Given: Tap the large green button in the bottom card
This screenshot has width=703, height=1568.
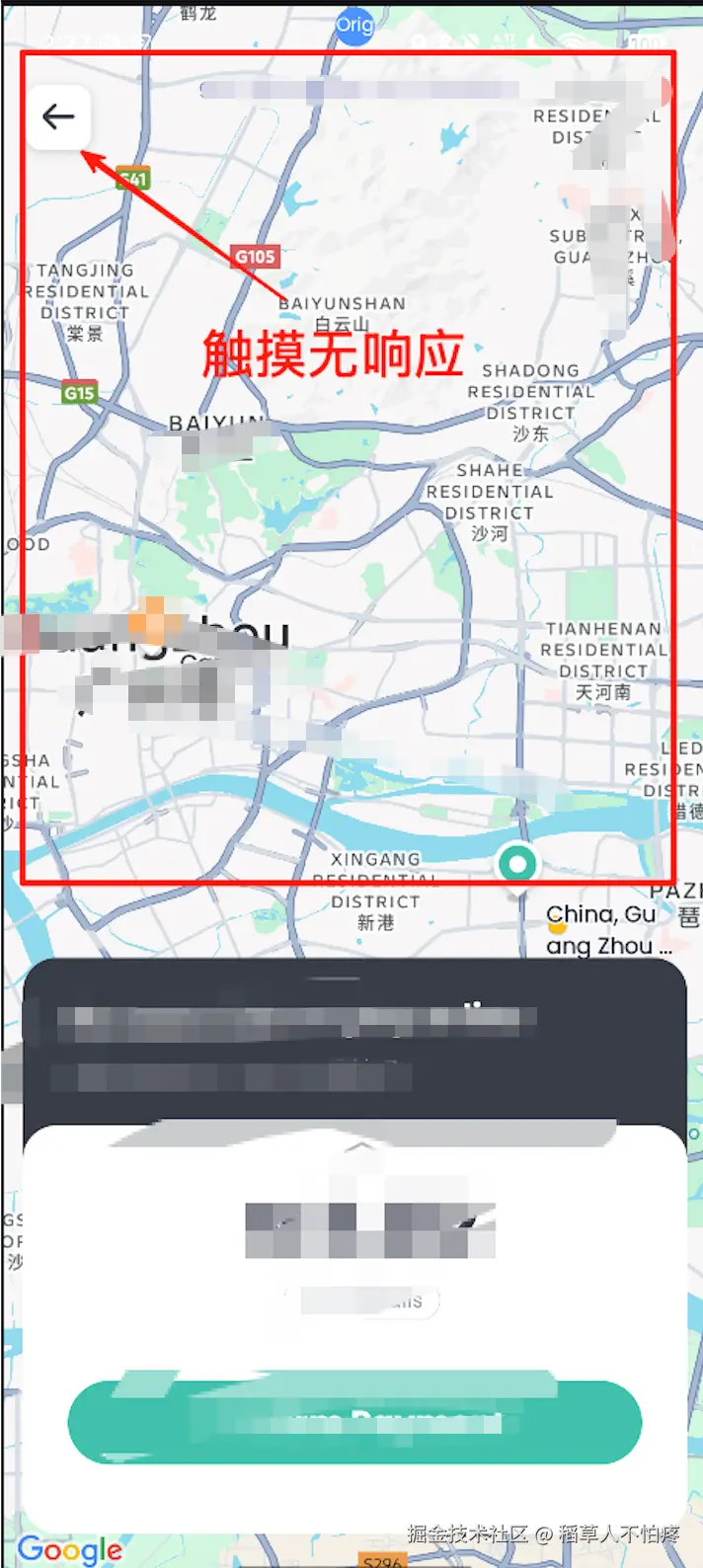Looking at the screenshot, I should pos(354,1422).
